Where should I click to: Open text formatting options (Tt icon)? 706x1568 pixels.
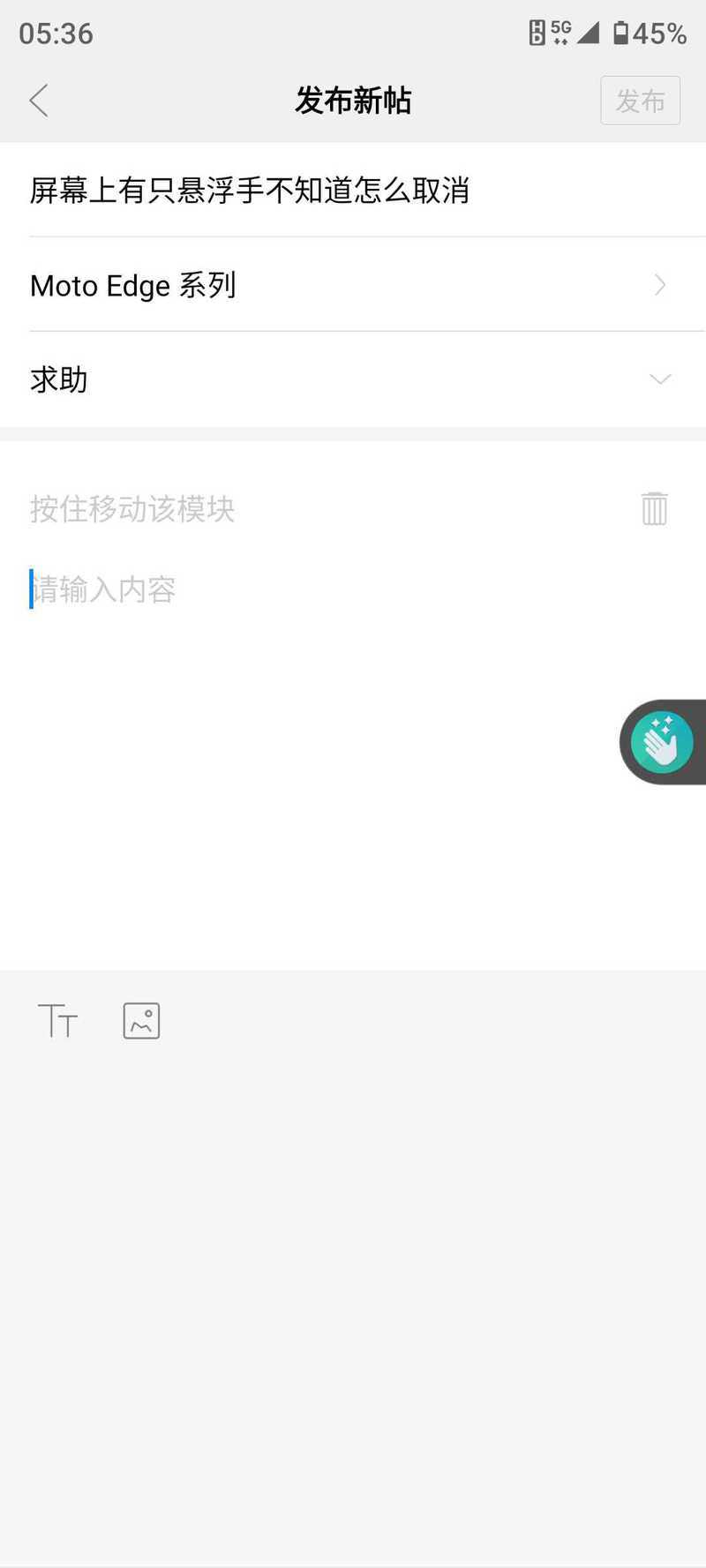58,1021
